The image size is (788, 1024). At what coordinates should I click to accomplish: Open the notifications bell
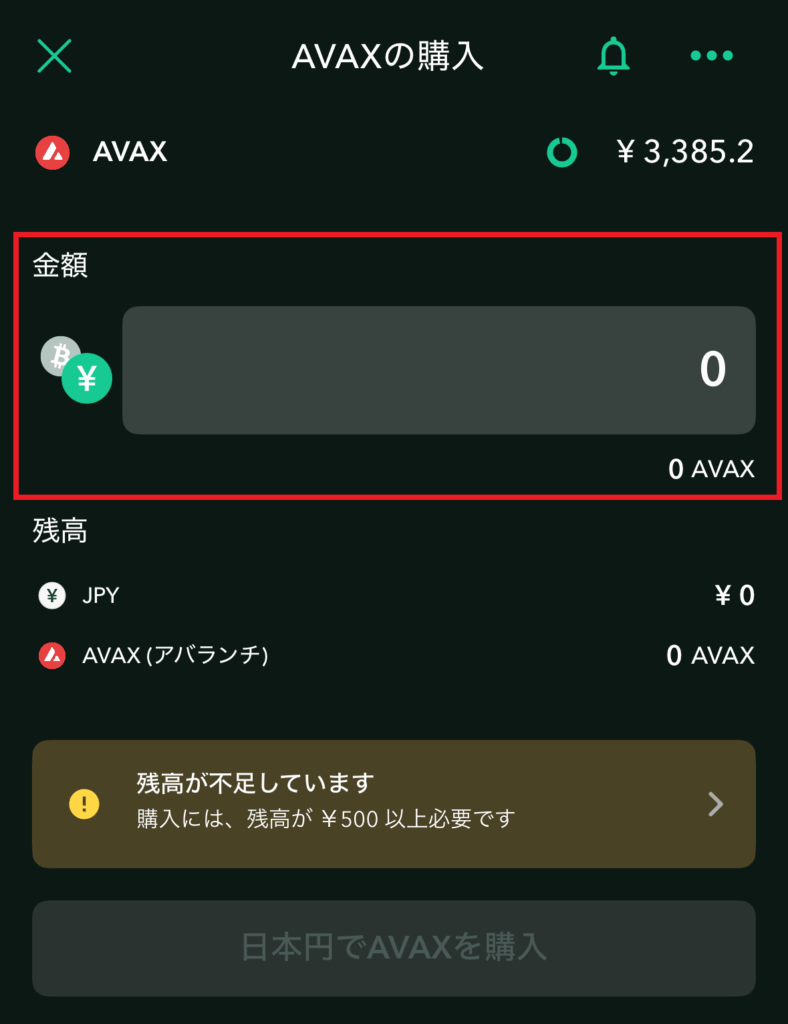[x=613, y=56]
